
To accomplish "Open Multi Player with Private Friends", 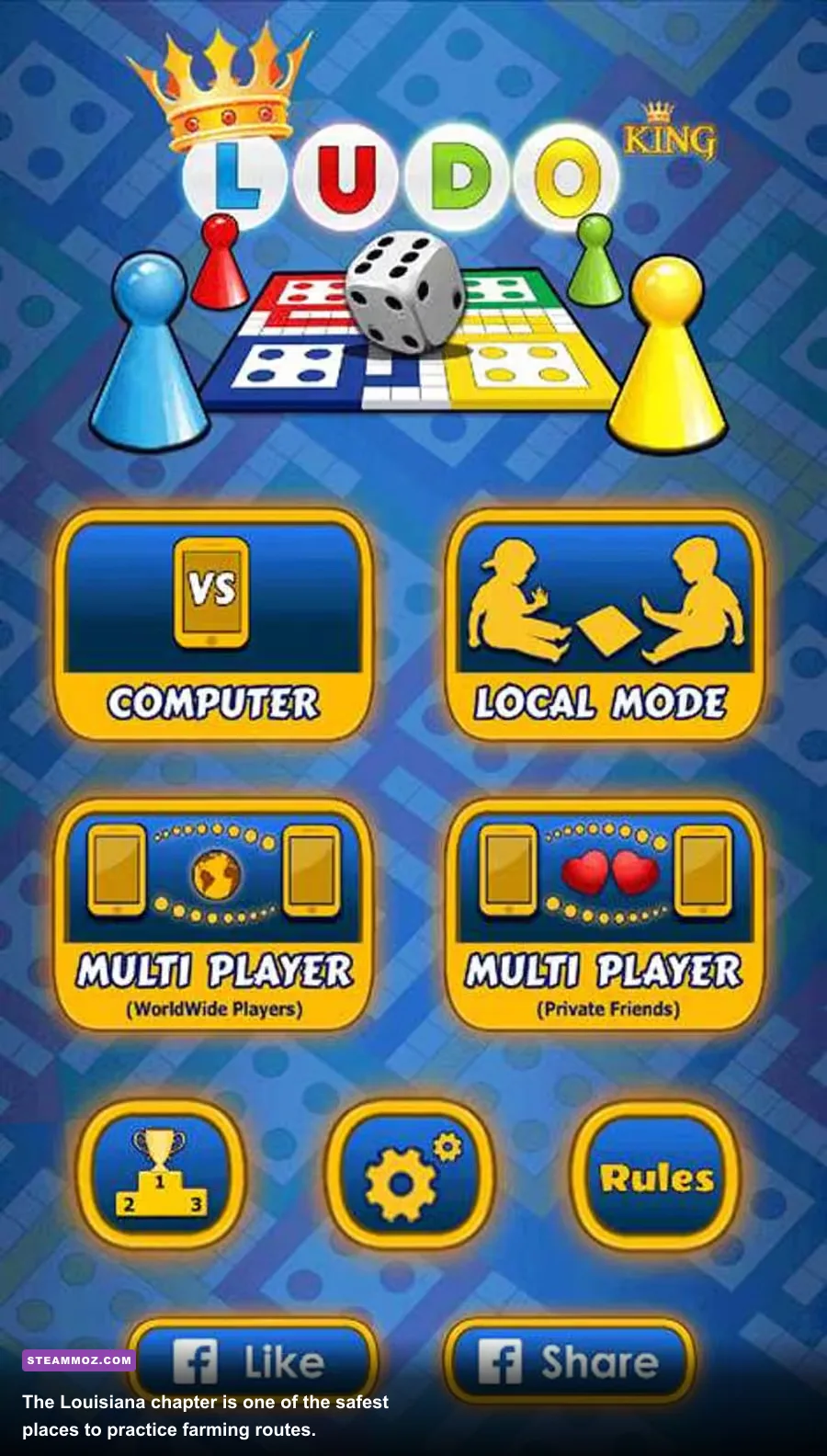I will click(605, 915).
